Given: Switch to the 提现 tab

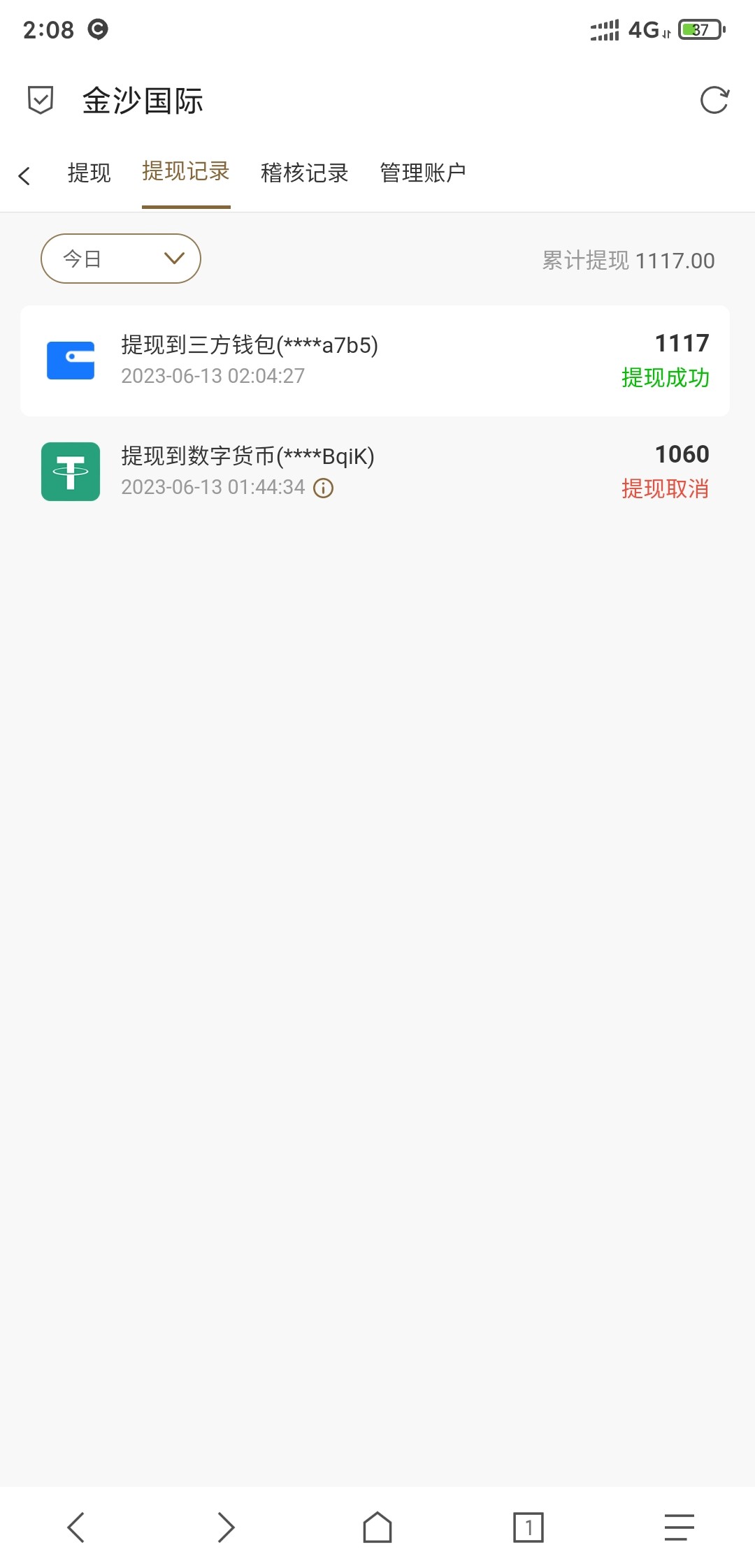Looking at the screenshot, I should tap(89, 173).
